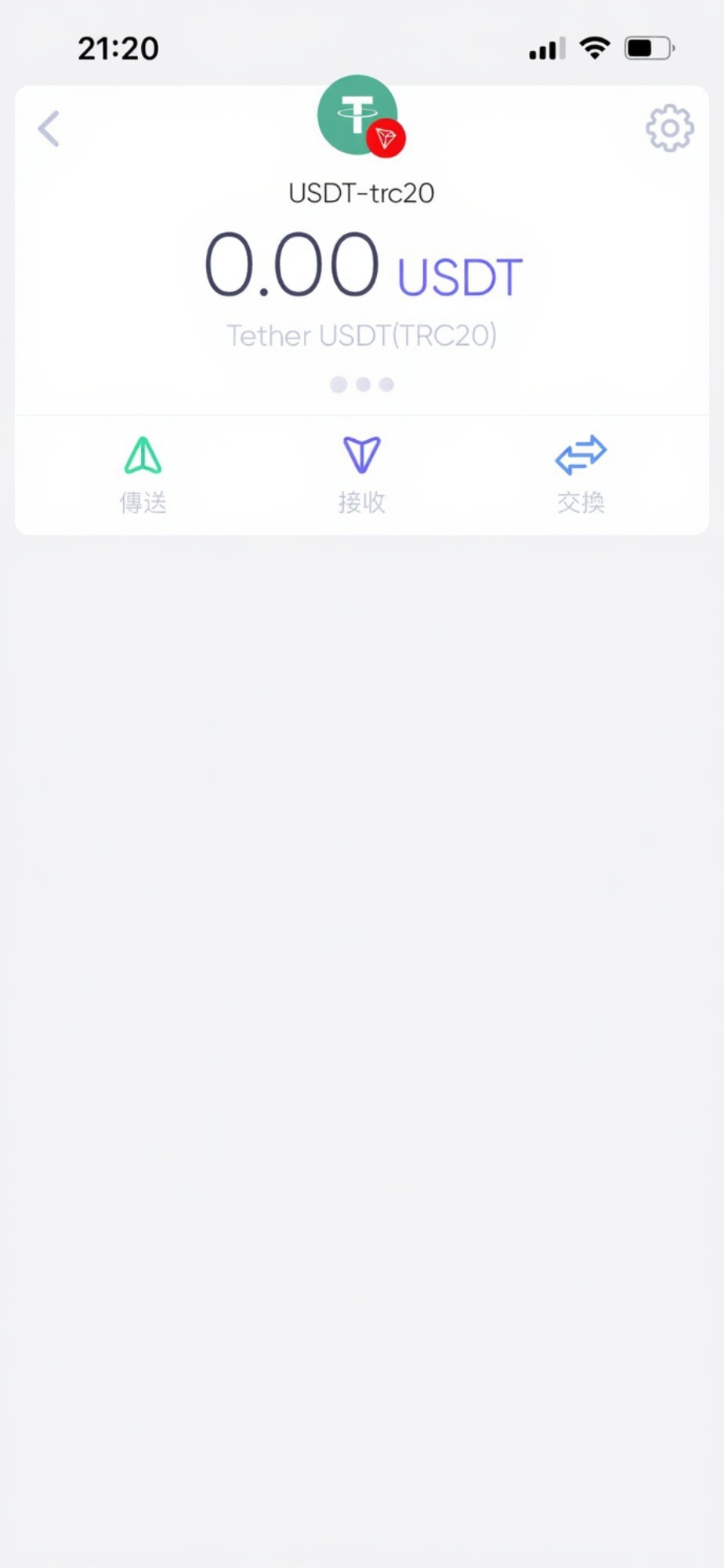This screenshot has width=724, height=1568.
Task: Go back using the left arrow
Action: point(49,129)
